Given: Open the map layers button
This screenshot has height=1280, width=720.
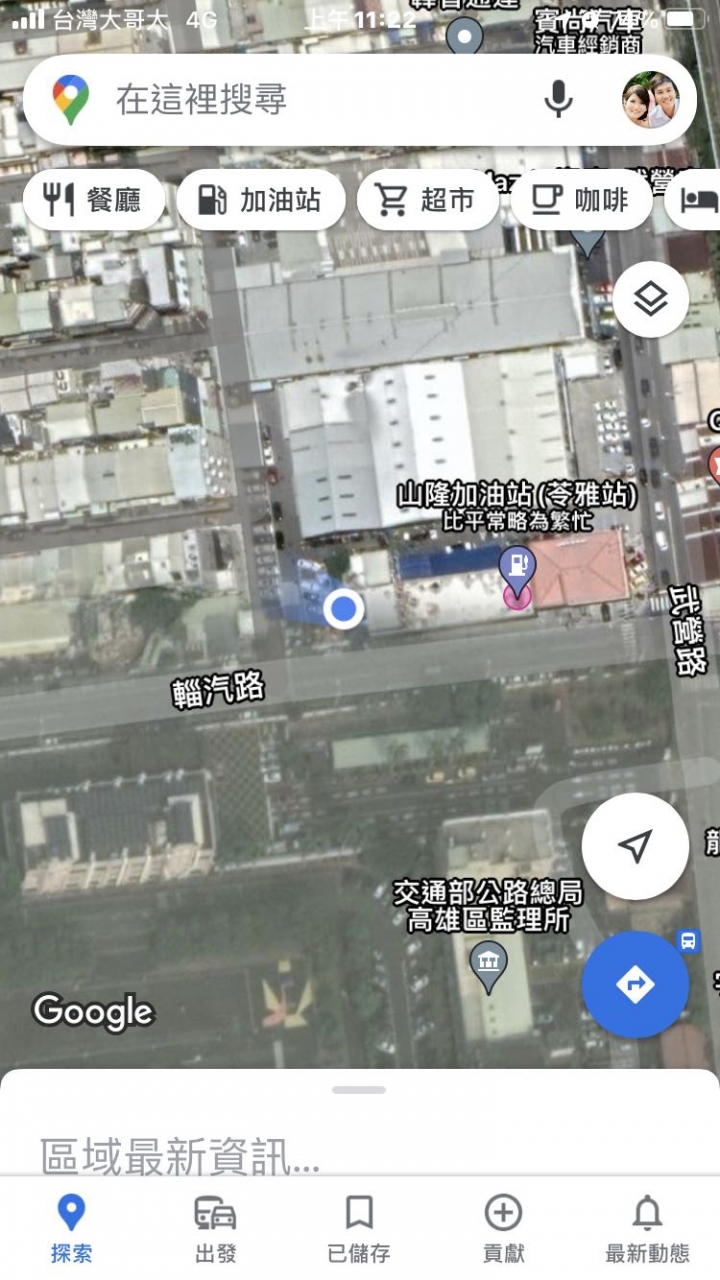Looking at the screenshot, I should [651, 299].
